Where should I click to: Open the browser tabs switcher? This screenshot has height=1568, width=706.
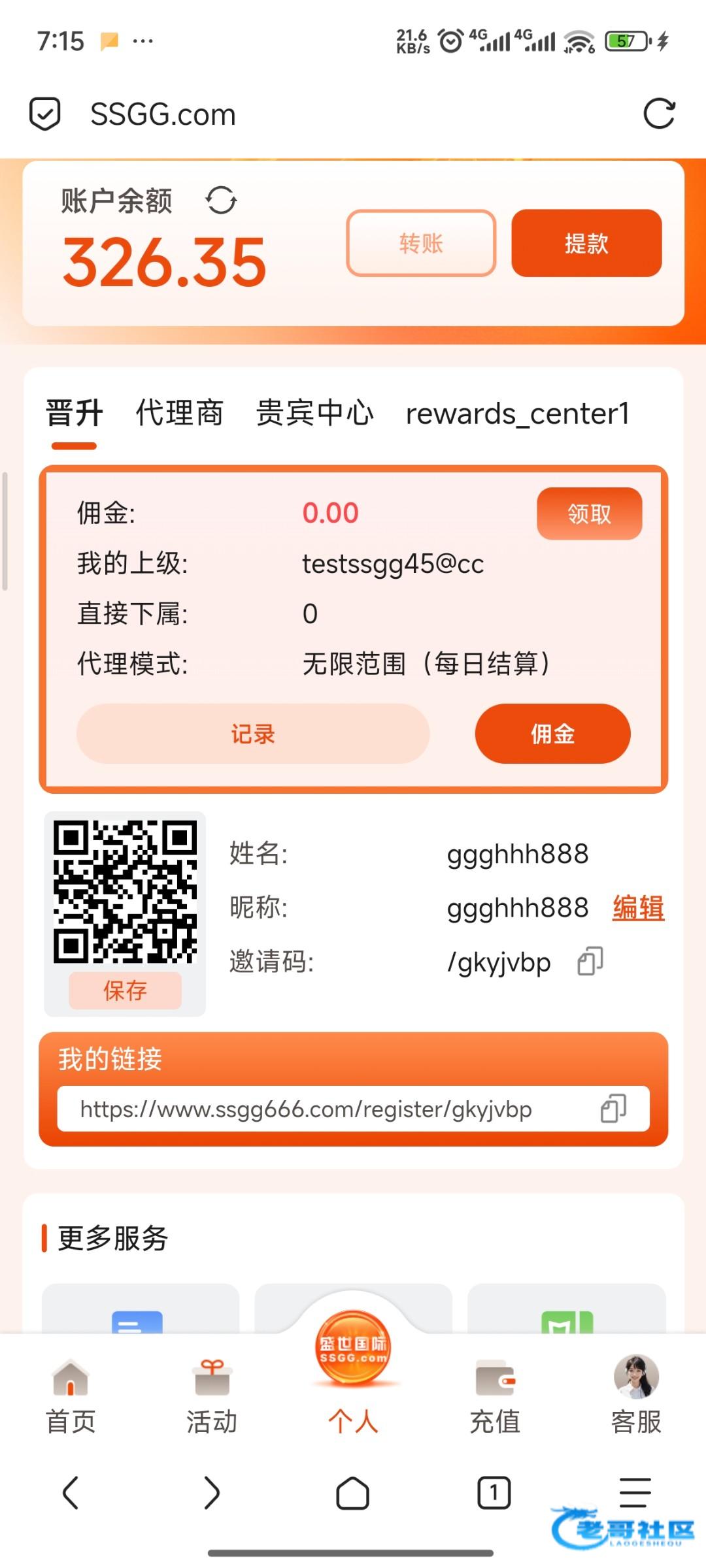[494, 1493]
